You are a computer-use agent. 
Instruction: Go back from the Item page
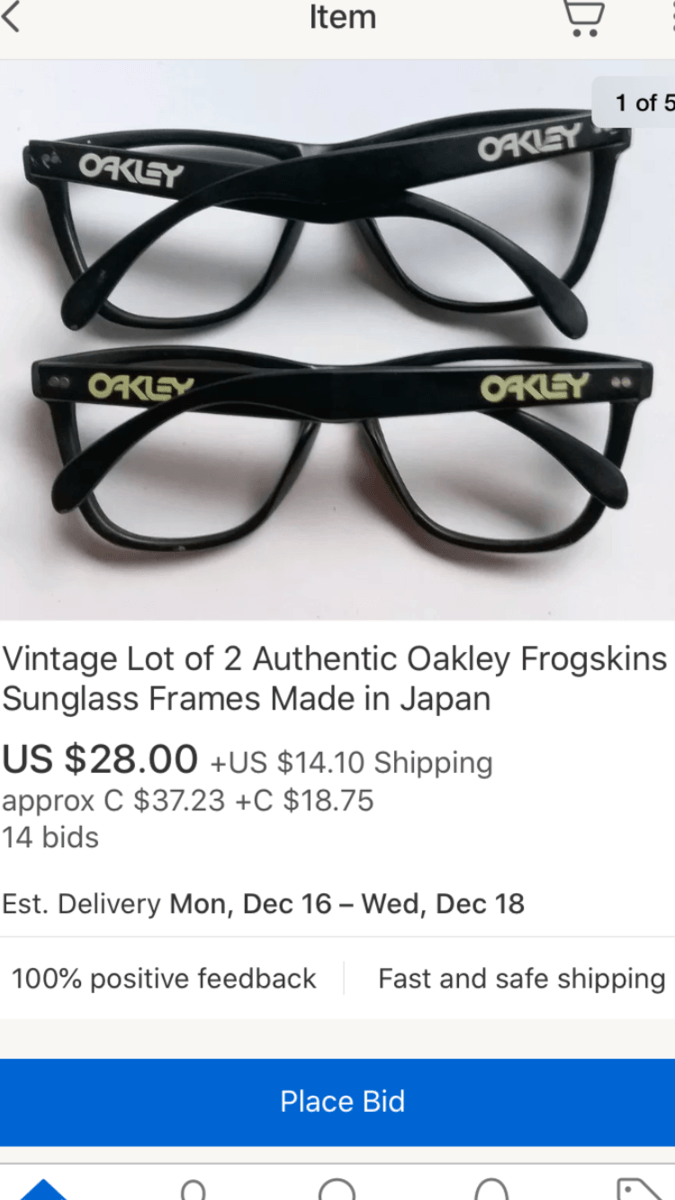[x=12, y=16]
